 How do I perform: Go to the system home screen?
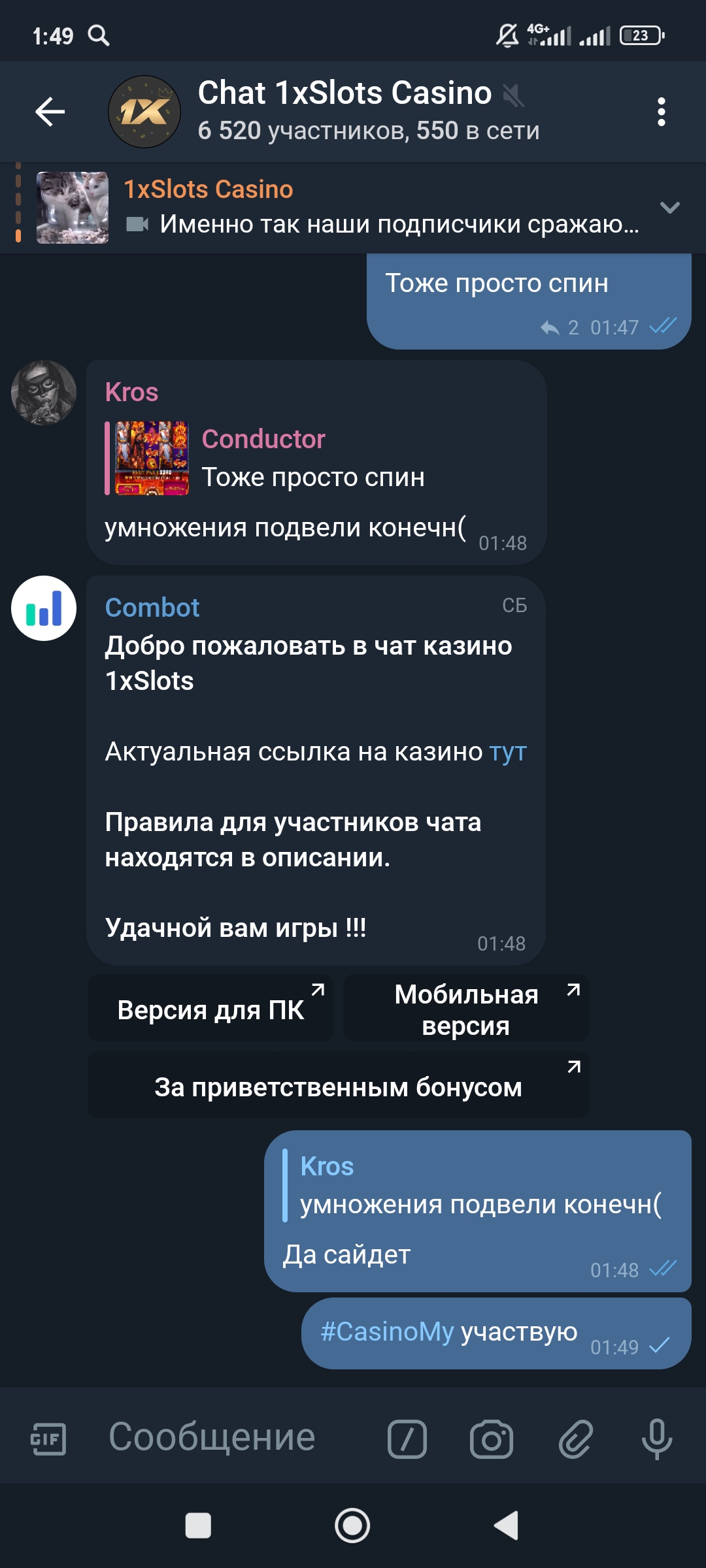click(x=352, y=1526)
